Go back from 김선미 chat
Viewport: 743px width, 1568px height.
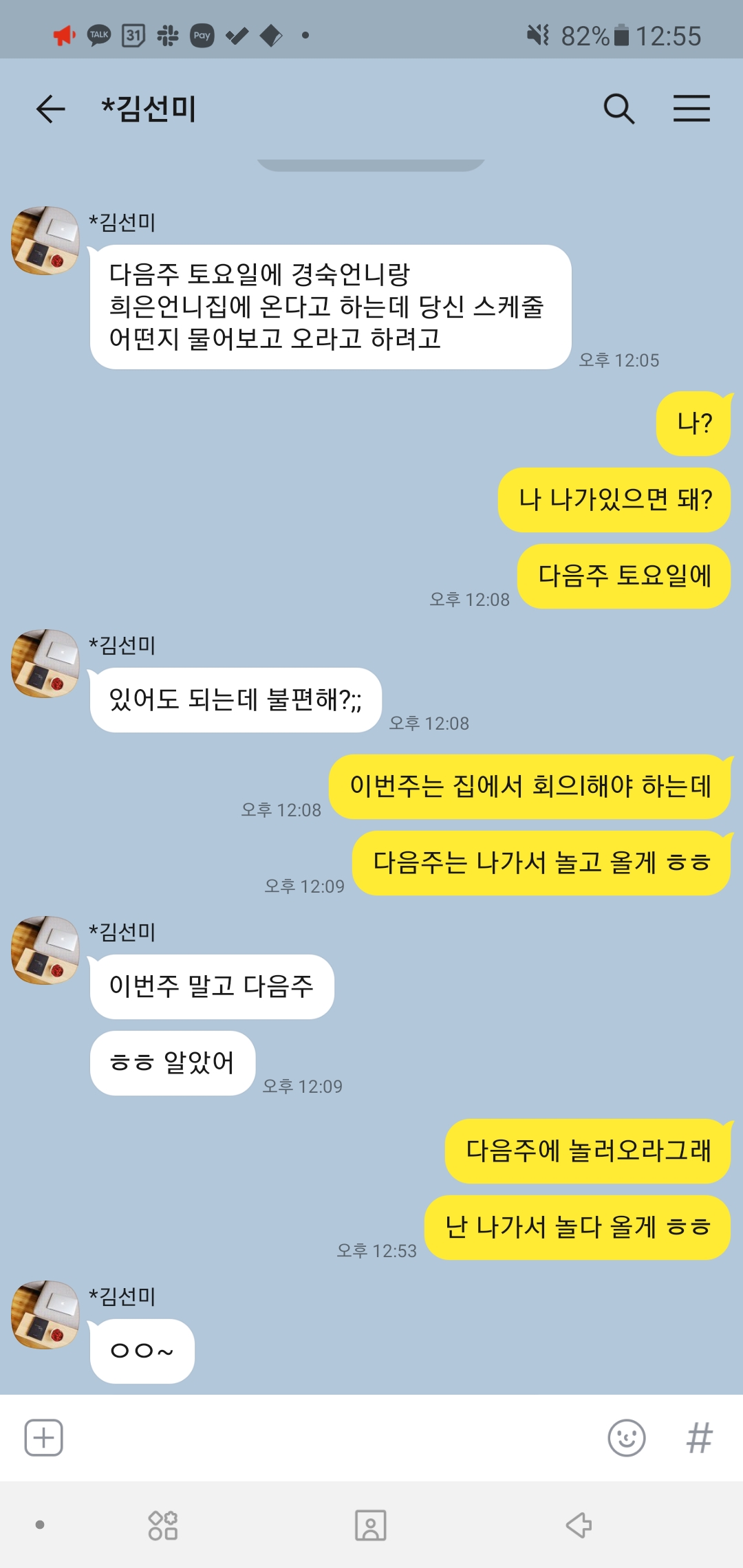tap(50, 109)
